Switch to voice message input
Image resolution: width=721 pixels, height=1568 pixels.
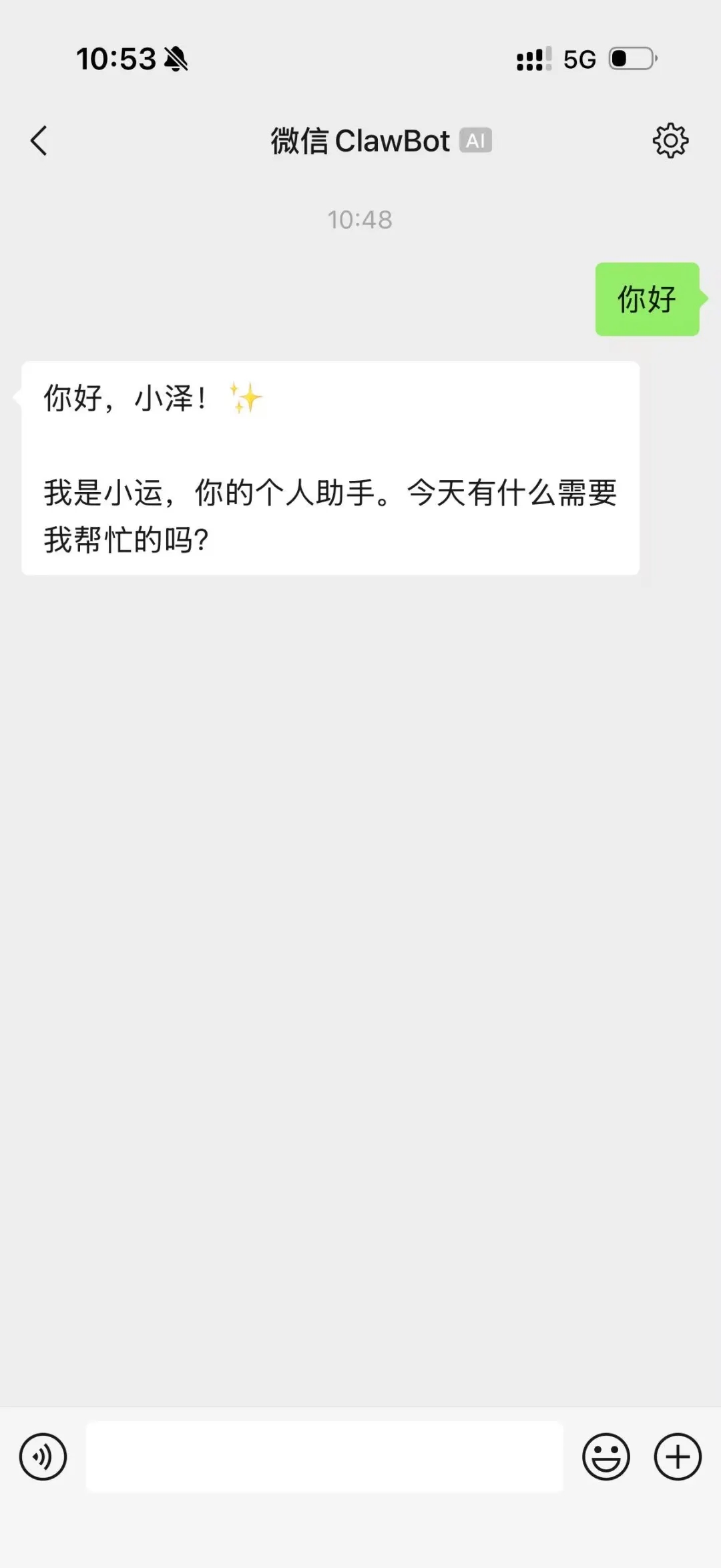coord(43,1456)
